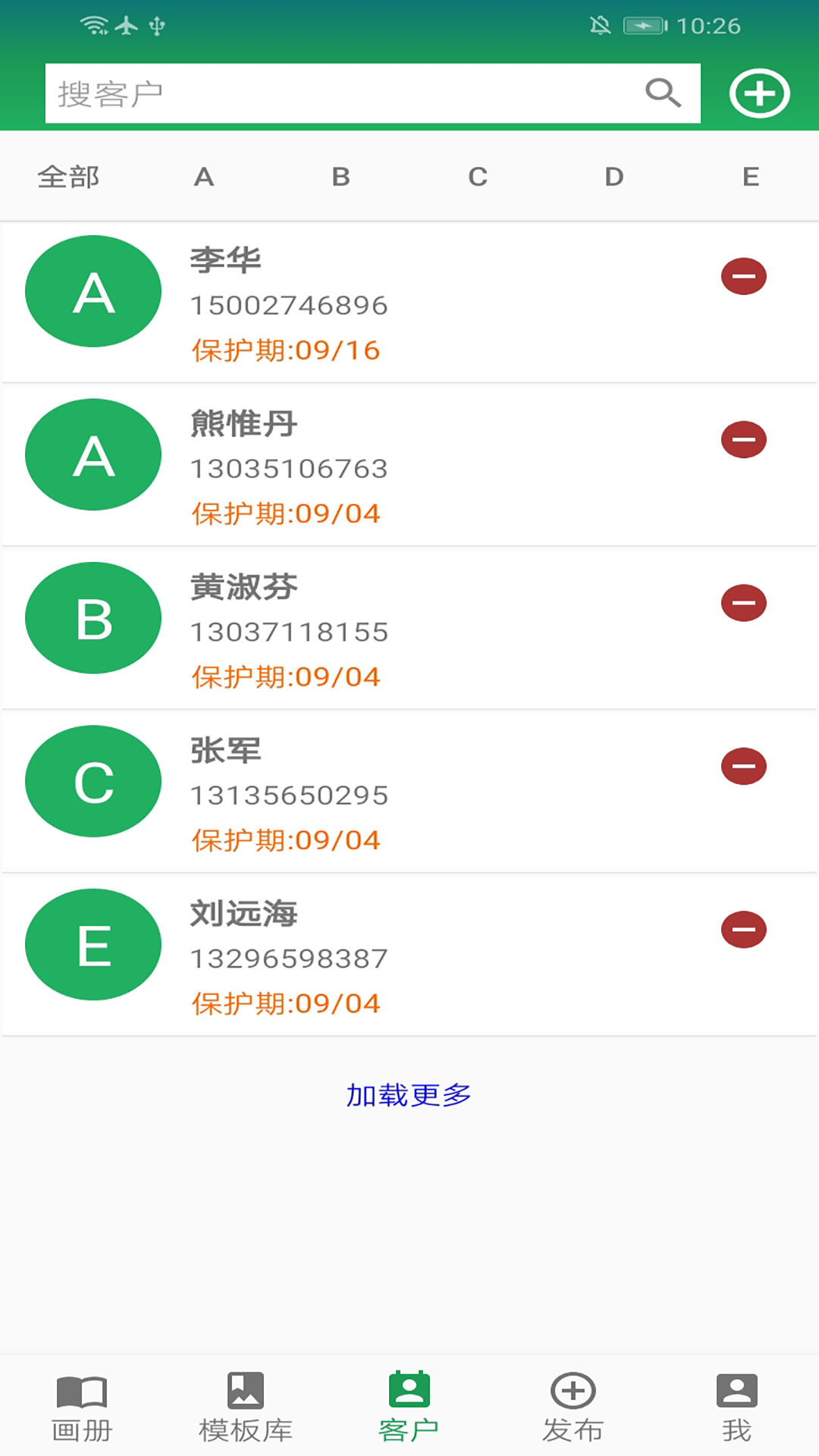819x1456 pixels.
Task: Go to the 发布 tab
Action: [573, 1408]
